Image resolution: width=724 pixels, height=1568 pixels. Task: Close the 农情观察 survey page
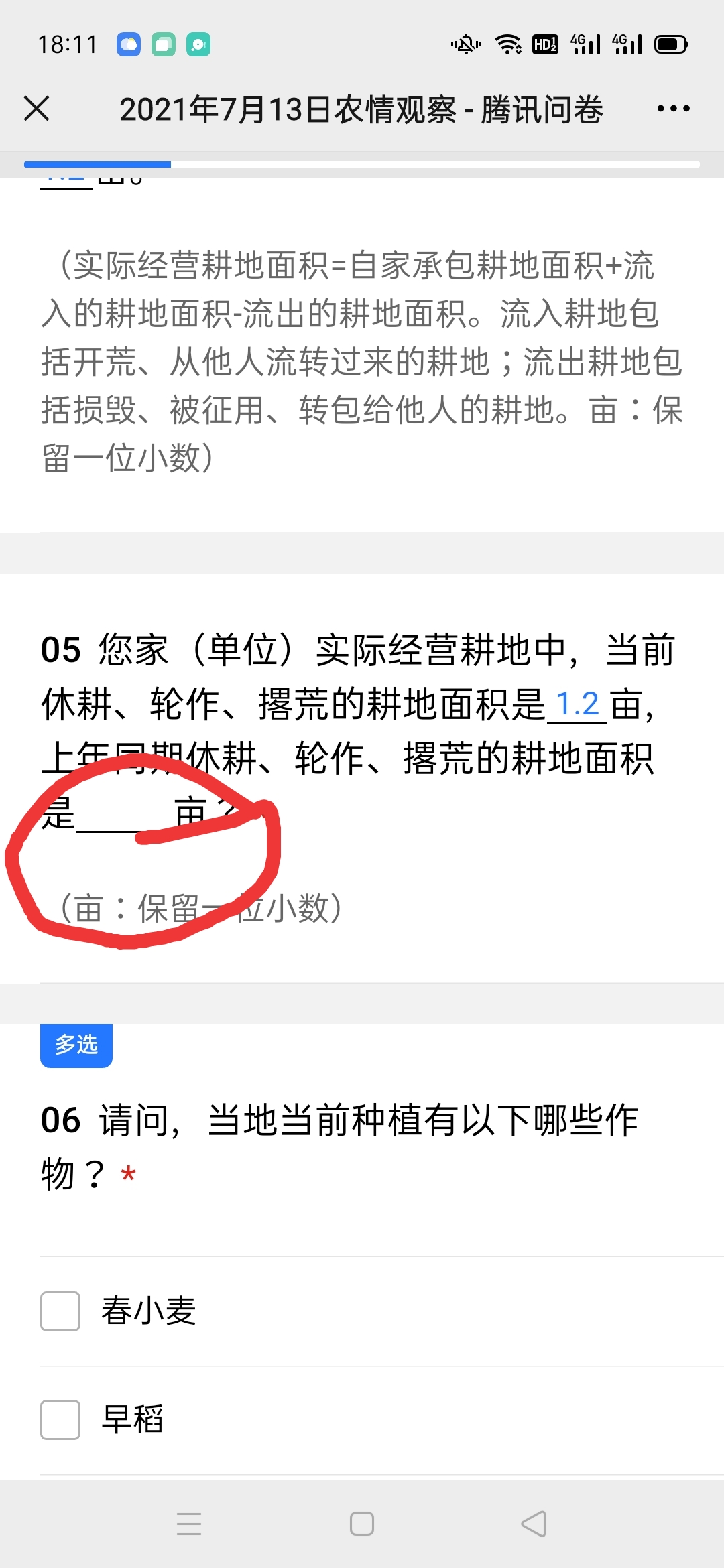(37, 109)
